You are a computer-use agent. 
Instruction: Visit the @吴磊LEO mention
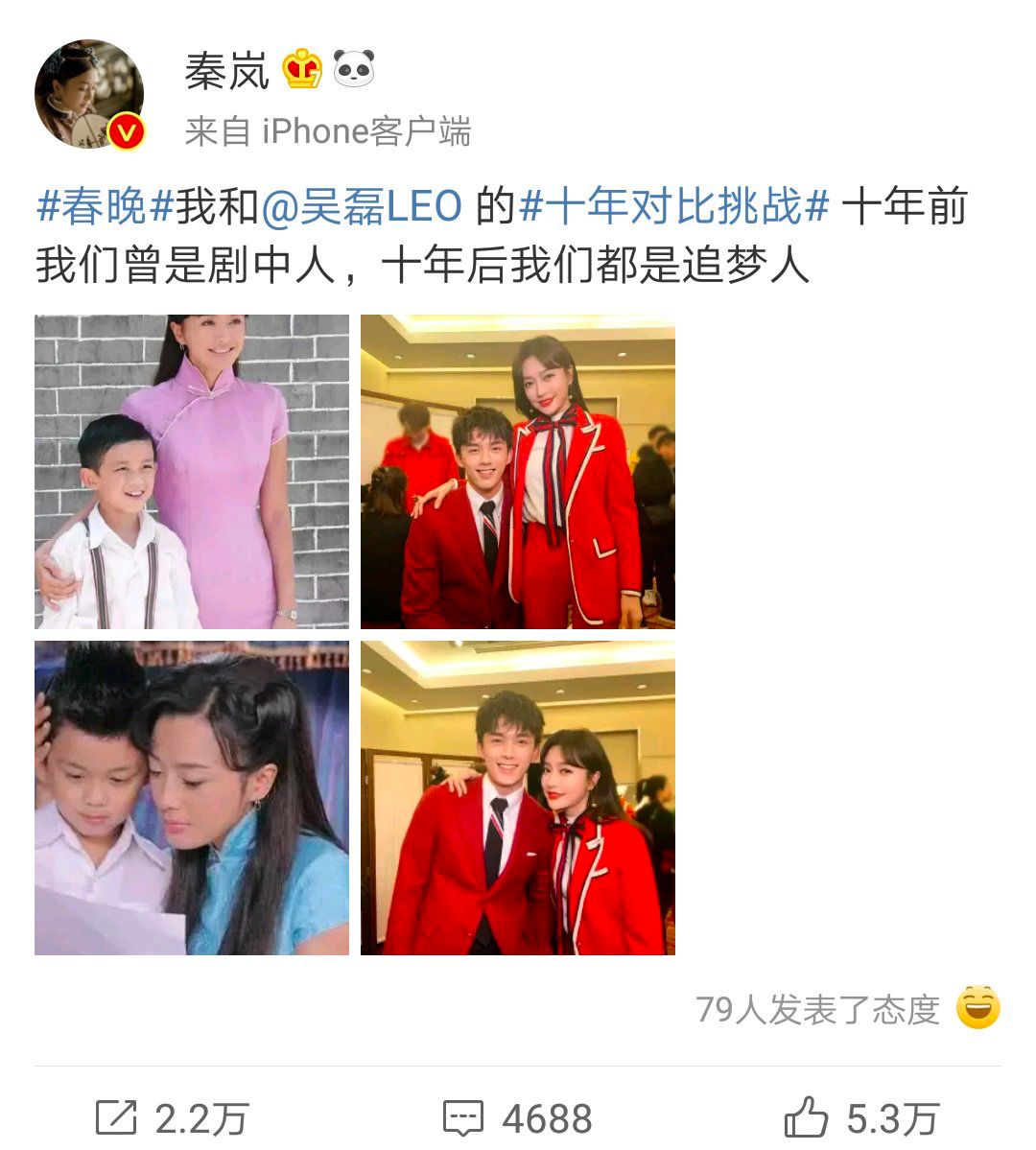point(361,207)
